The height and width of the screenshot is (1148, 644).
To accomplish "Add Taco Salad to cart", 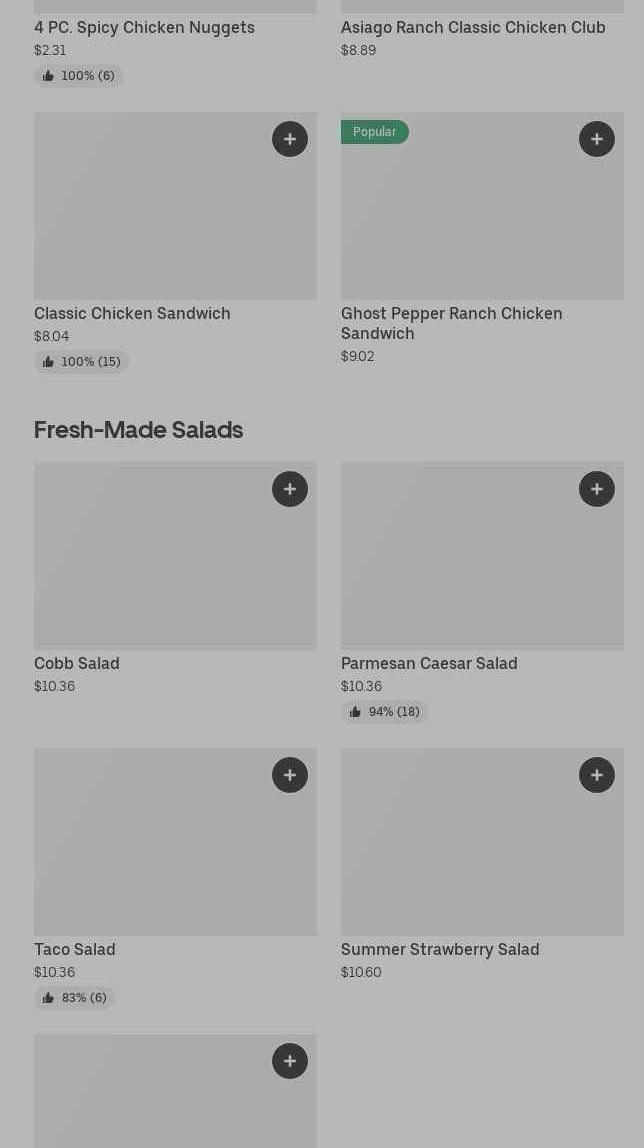I will tap(290, 775).
